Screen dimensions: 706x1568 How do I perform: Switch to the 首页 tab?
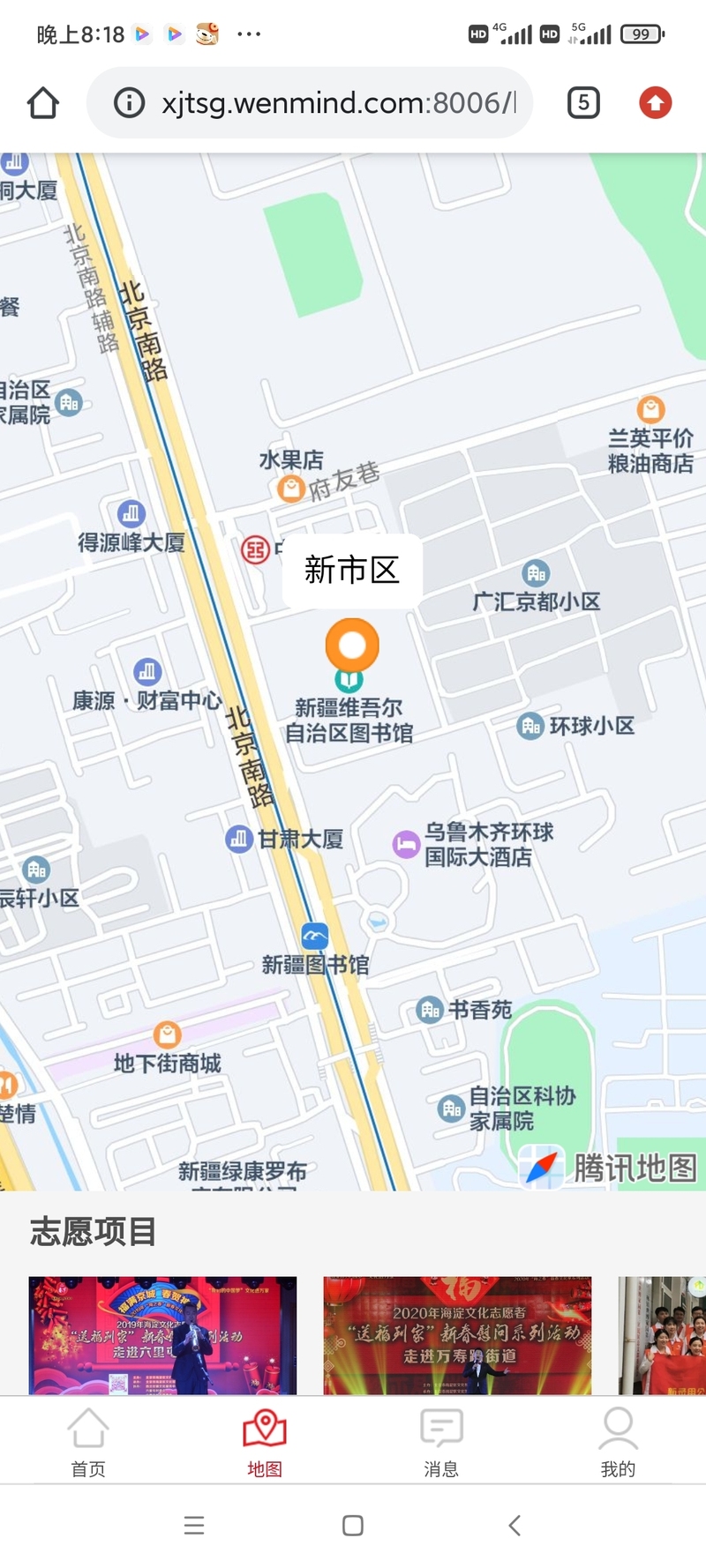pos(88,1442)
